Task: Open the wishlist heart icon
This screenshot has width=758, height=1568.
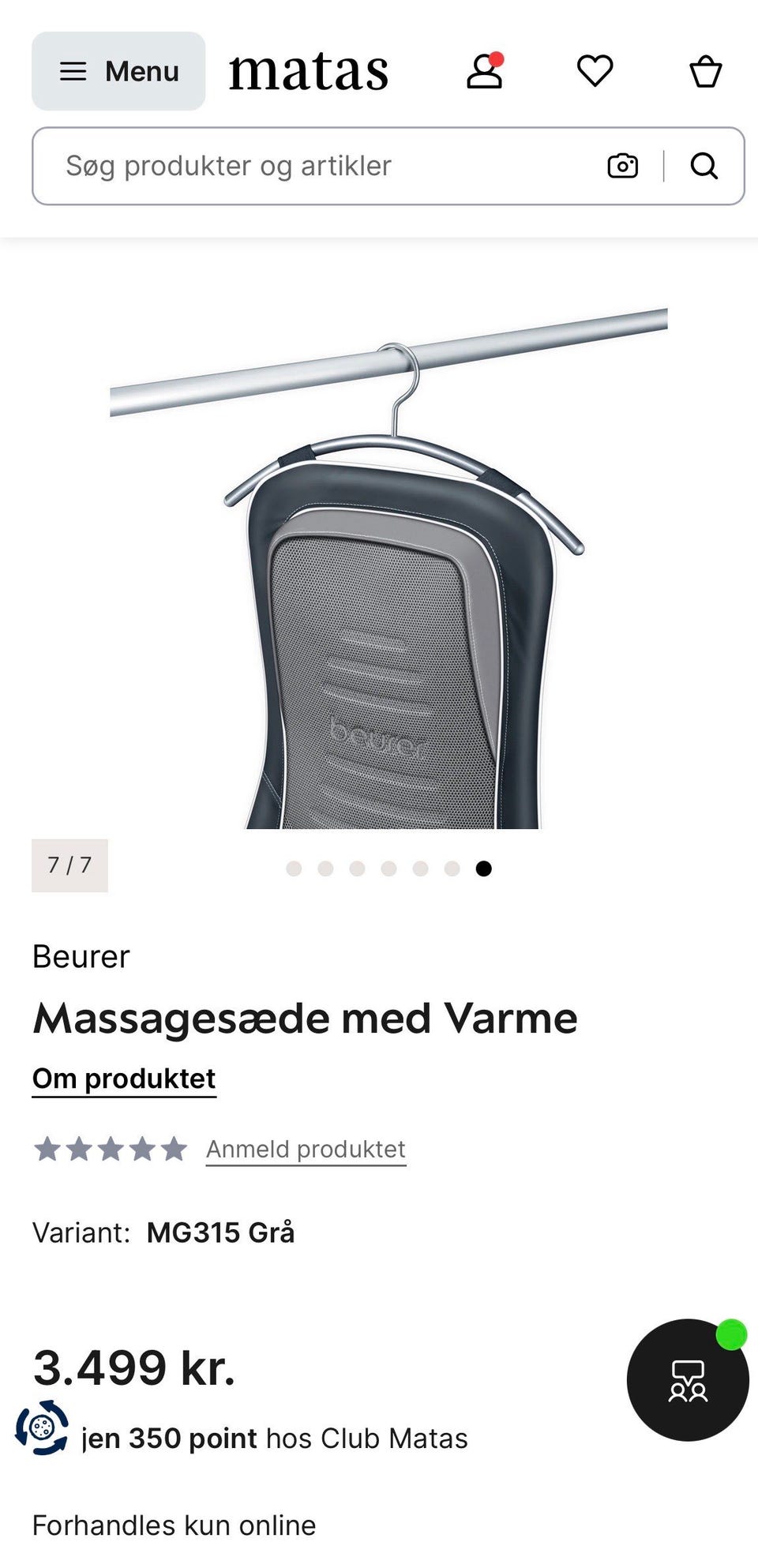Action: (x=596, y=71)
